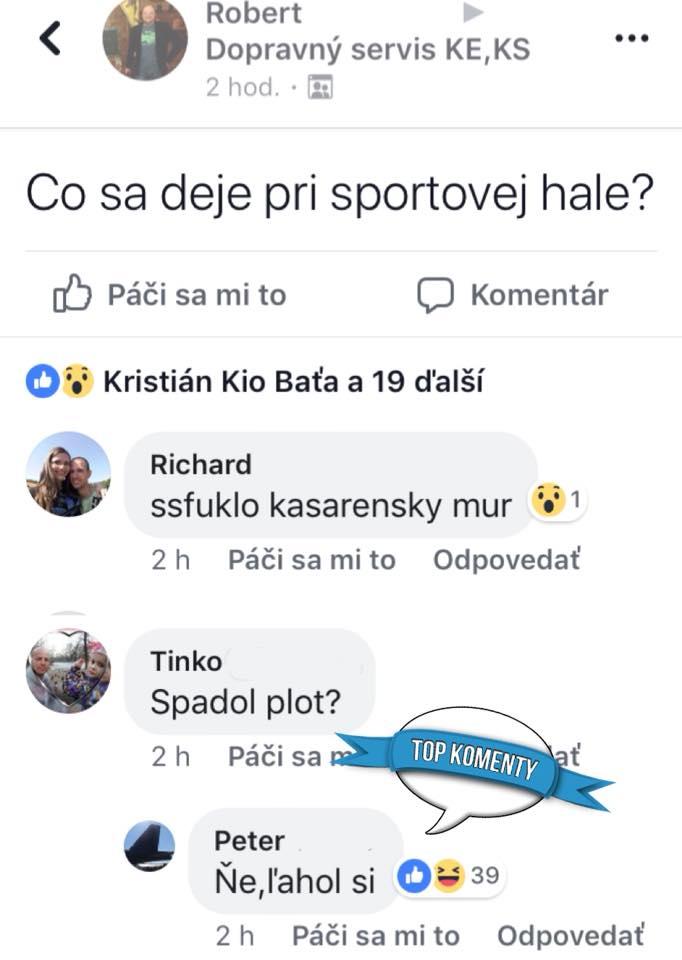Tap the Komentár button under the post
Screen dimensions: 682x960
pyautogui.click(x=512, y=295)
